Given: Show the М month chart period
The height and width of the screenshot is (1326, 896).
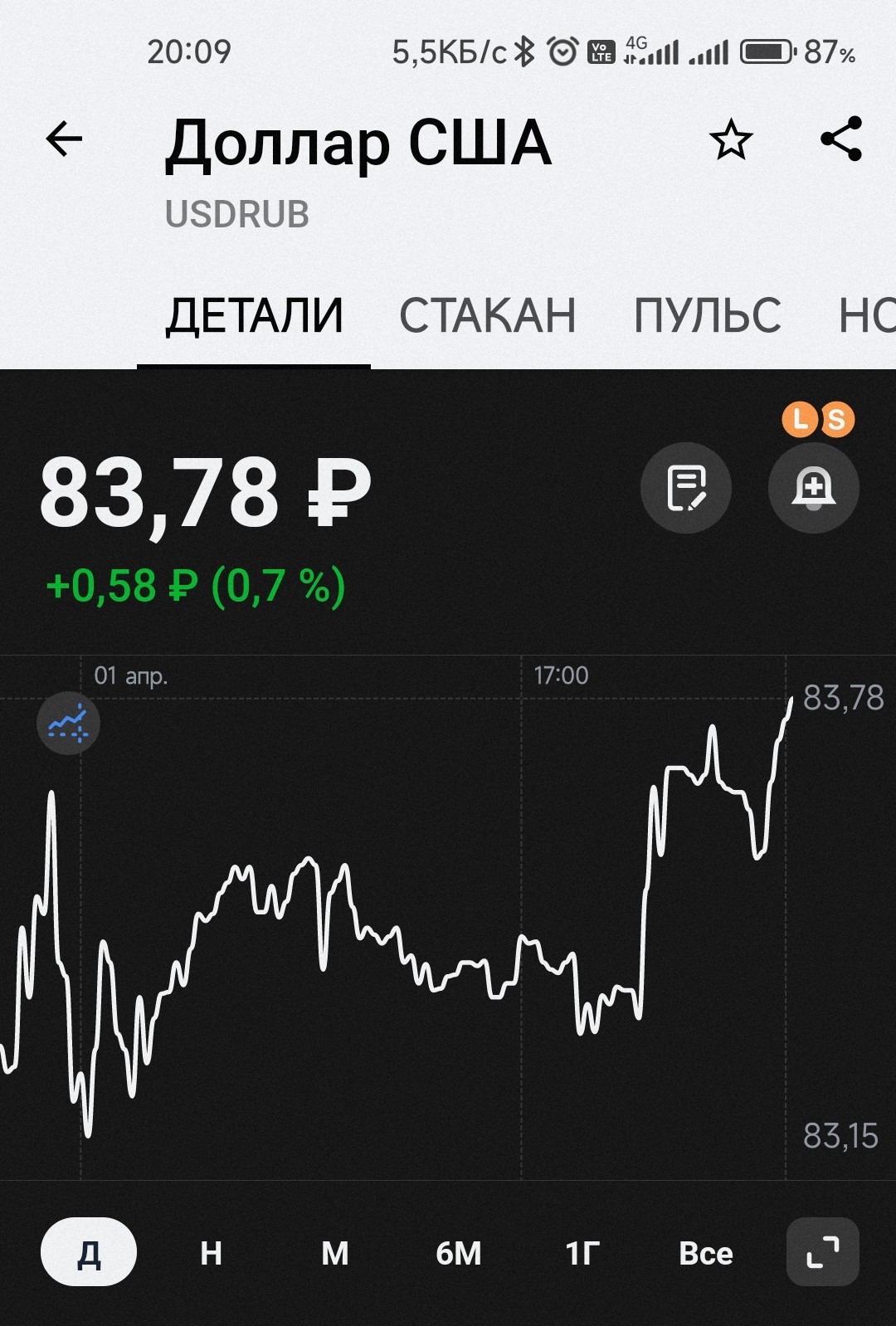Looking at the screenshot, I should pos(335,1253).
